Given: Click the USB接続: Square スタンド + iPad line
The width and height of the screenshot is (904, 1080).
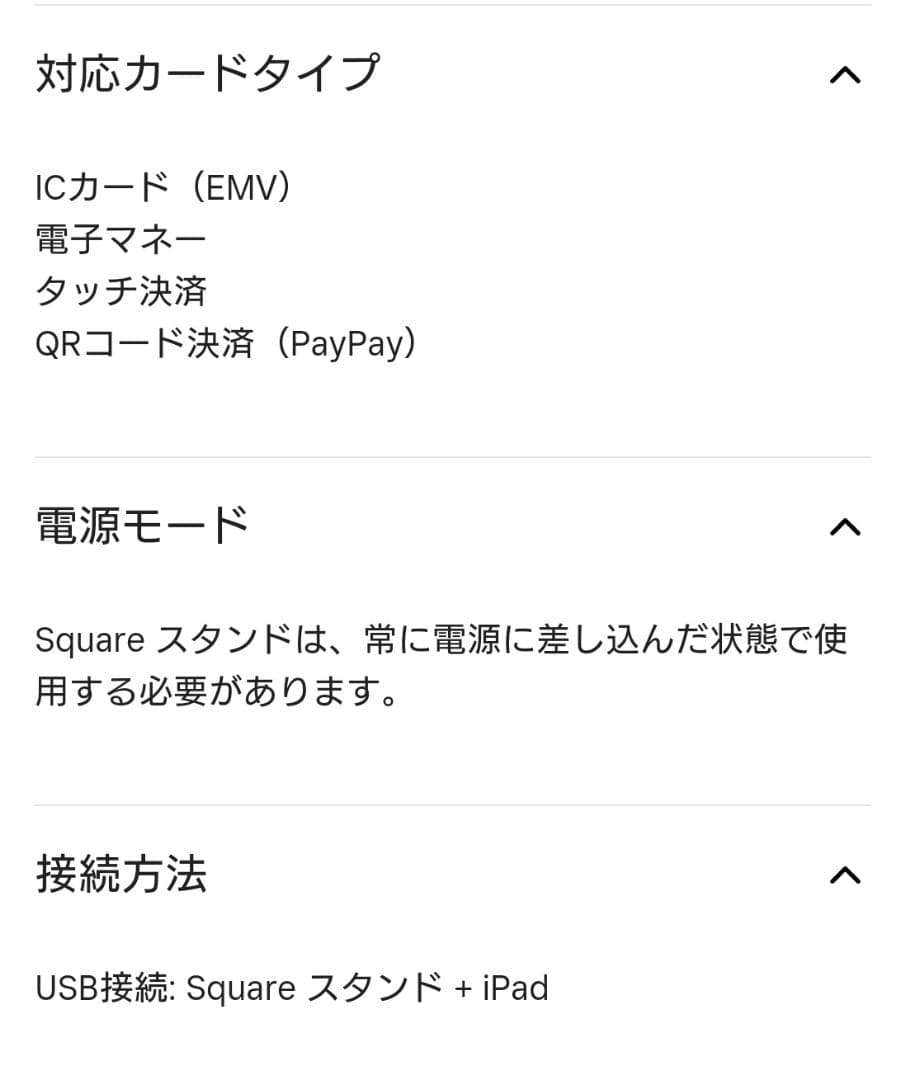Looking at the screenshot, I should [291, 987].
